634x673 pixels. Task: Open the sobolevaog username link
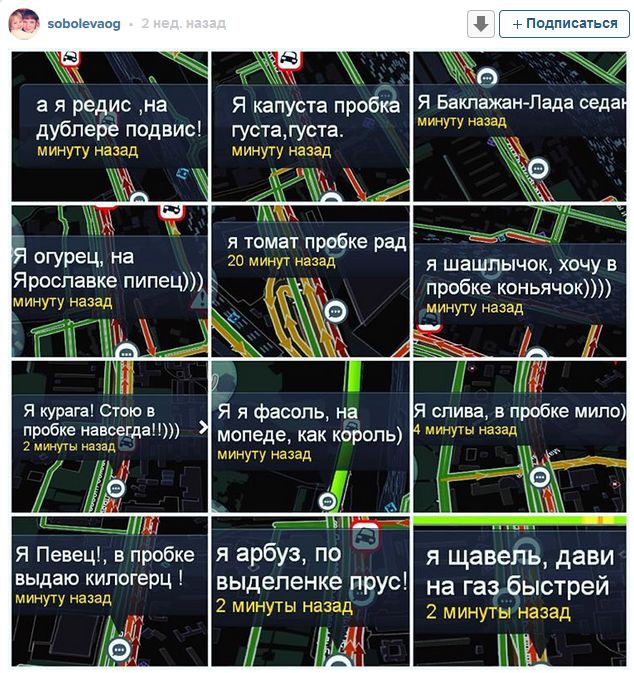click(x=84, y=23)
